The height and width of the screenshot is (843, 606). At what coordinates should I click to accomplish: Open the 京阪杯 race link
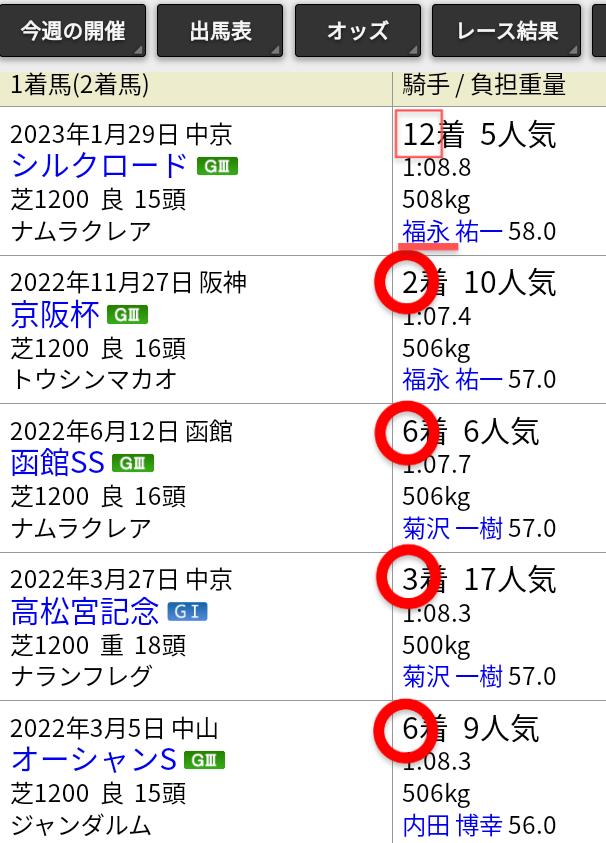tap(55, 314)
